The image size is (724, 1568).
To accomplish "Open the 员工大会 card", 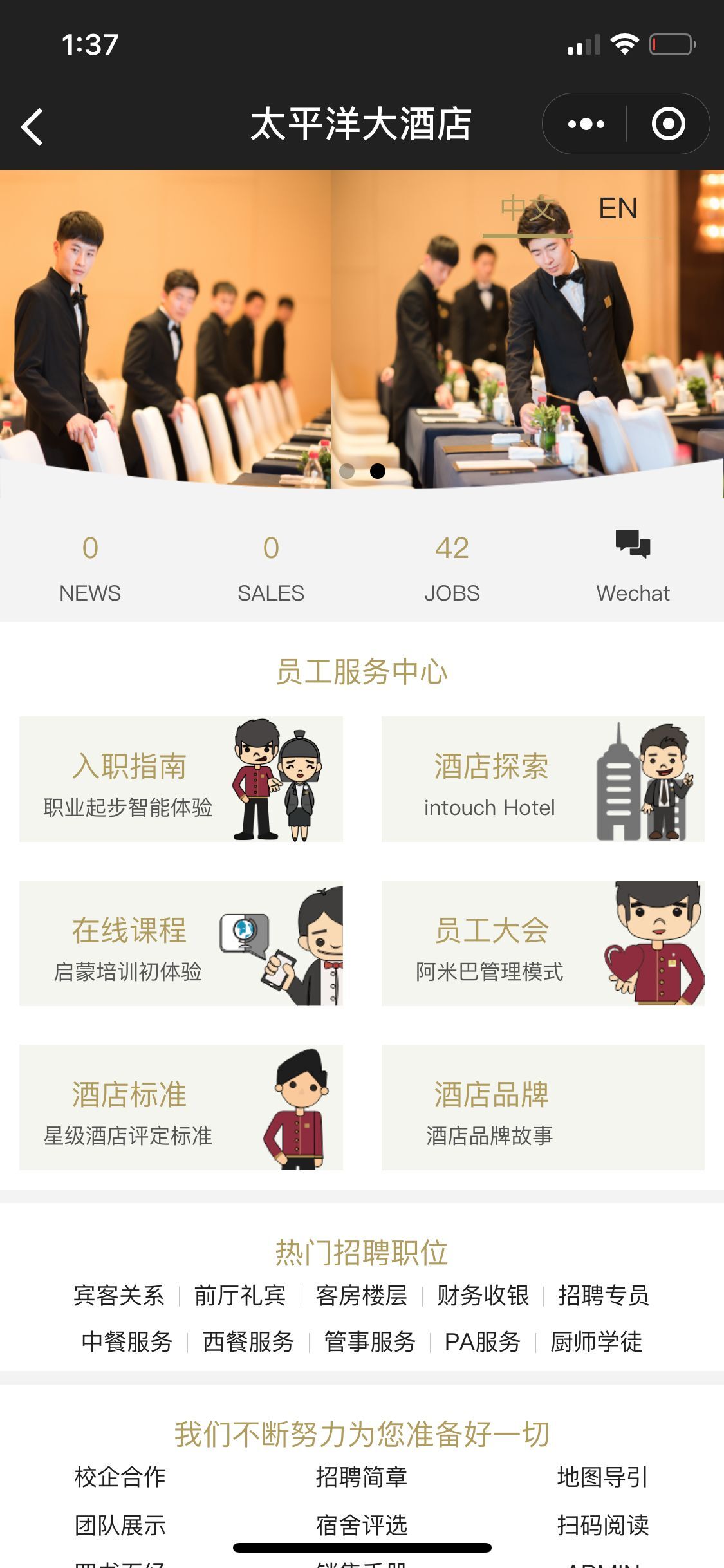I will click(x=543, y=943).
